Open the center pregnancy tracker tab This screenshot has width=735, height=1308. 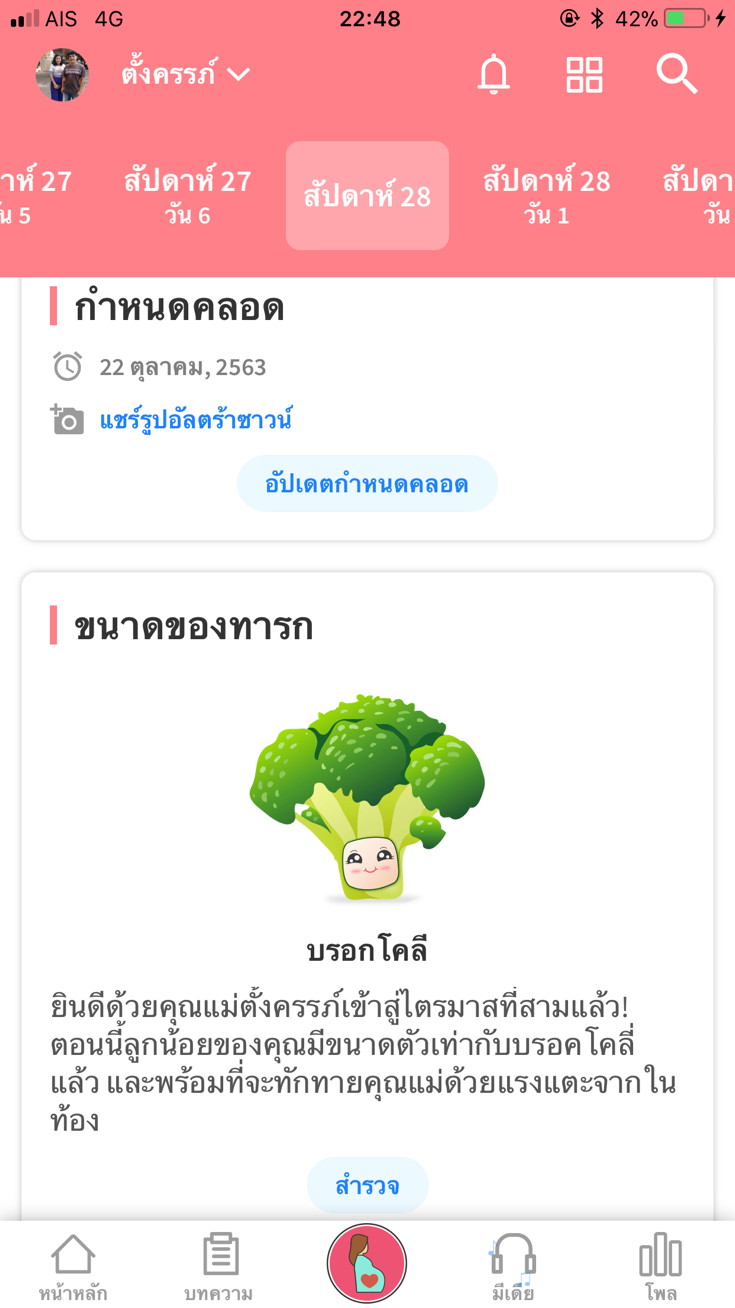367,1263
